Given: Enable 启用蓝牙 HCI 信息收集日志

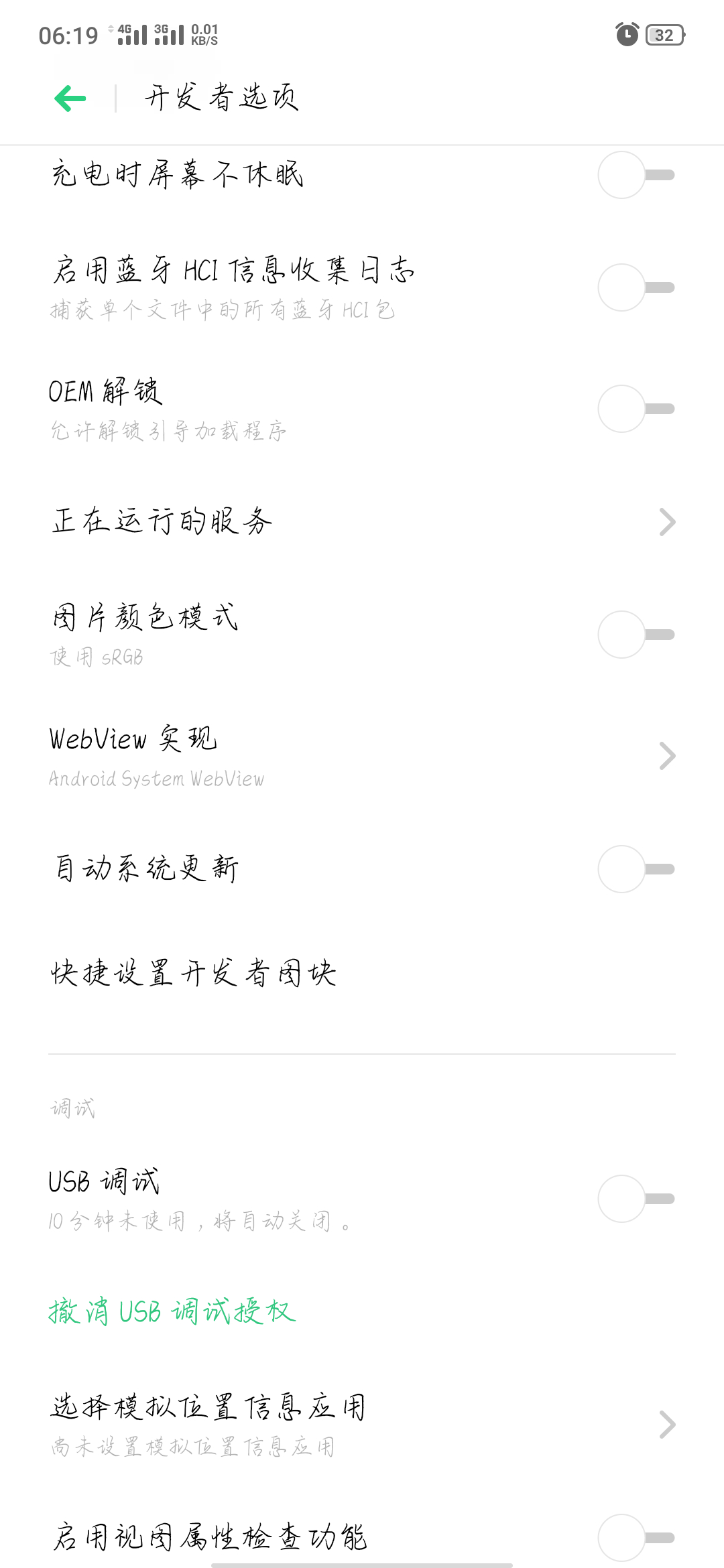Looking at the screenshot, I should (636, 288).
